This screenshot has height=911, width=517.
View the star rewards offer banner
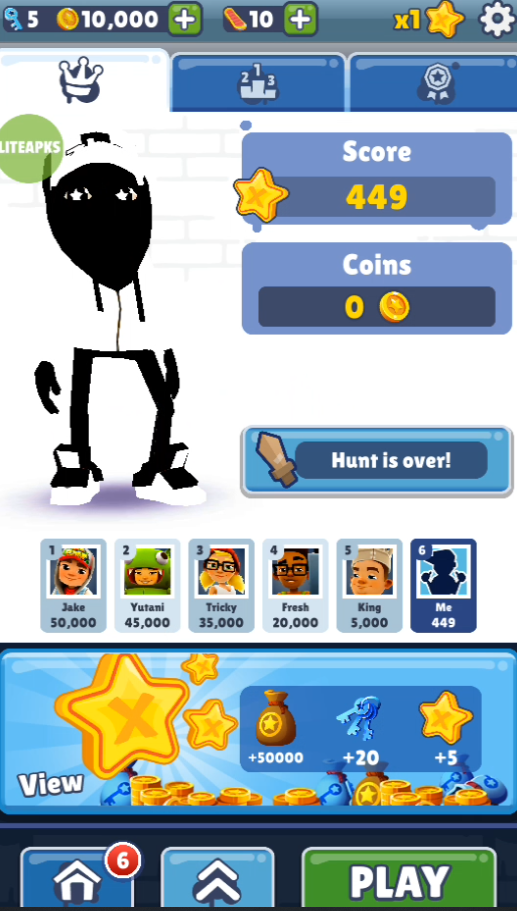click(x=258, y=731)
